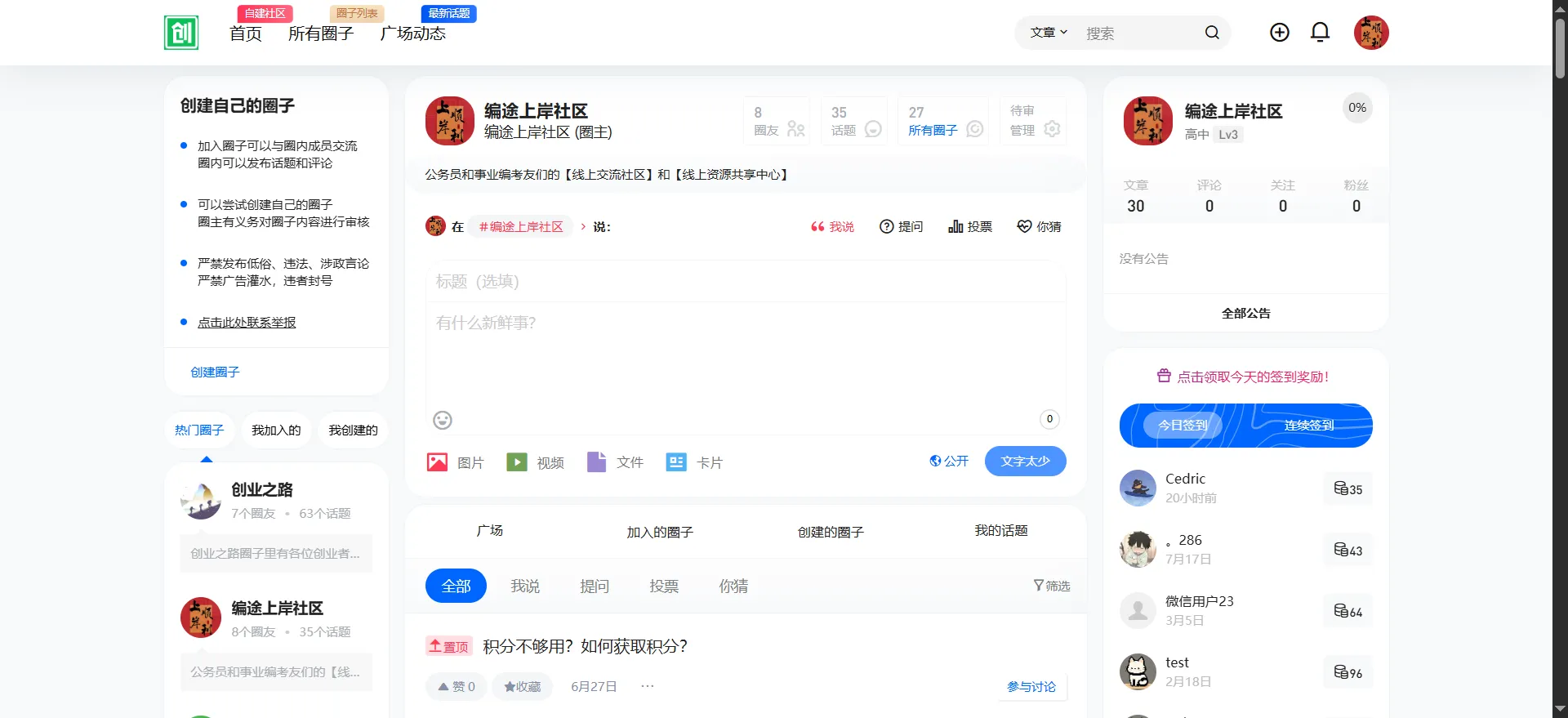Open the emoji picker in the composer
Screen dimensions: 1568x718
coord(443,420)
